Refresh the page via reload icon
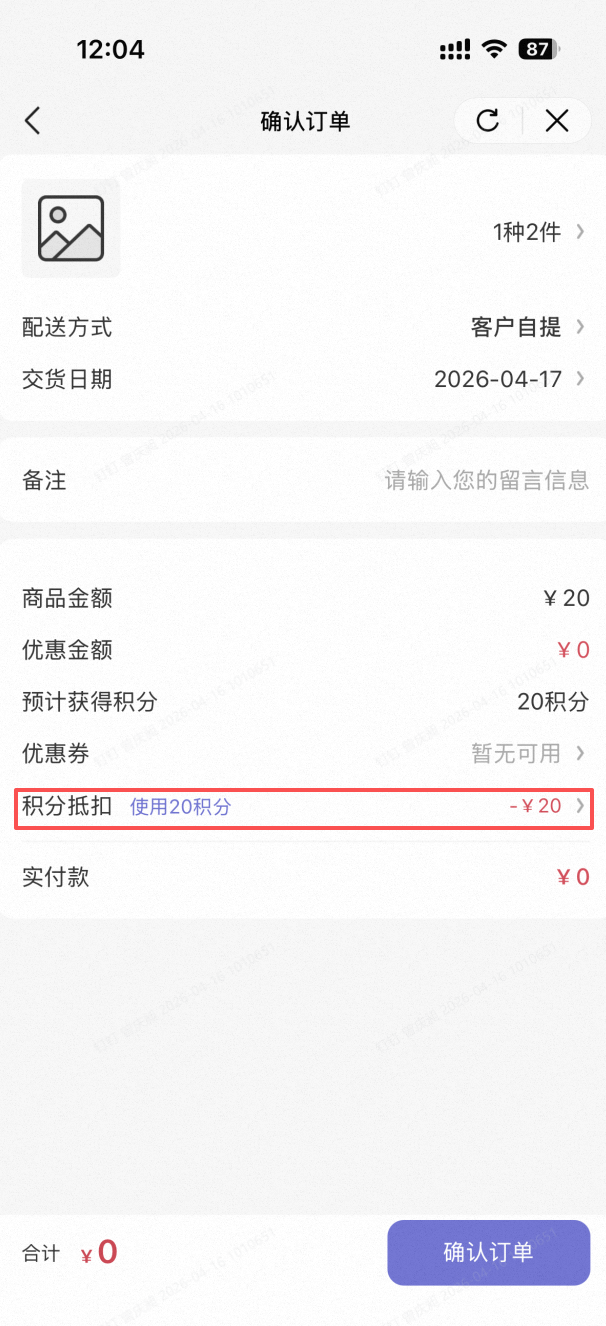This screenshot has width=606, height=1326. click(488, 121)
